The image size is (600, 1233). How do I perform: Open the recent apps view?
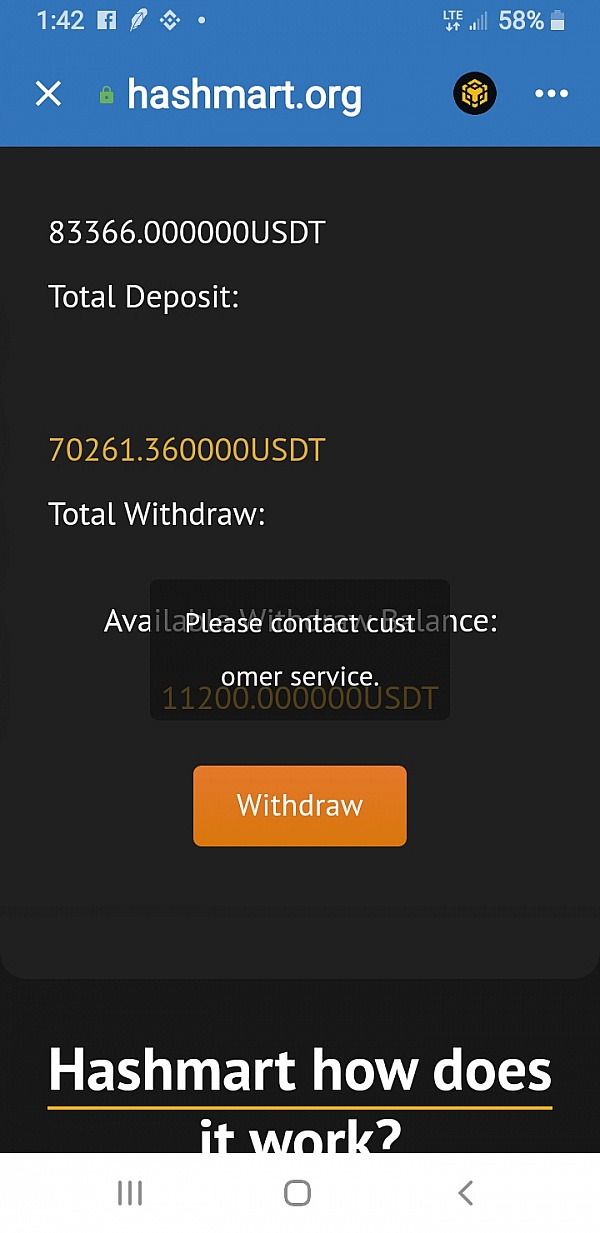[x=130, y=1192]
